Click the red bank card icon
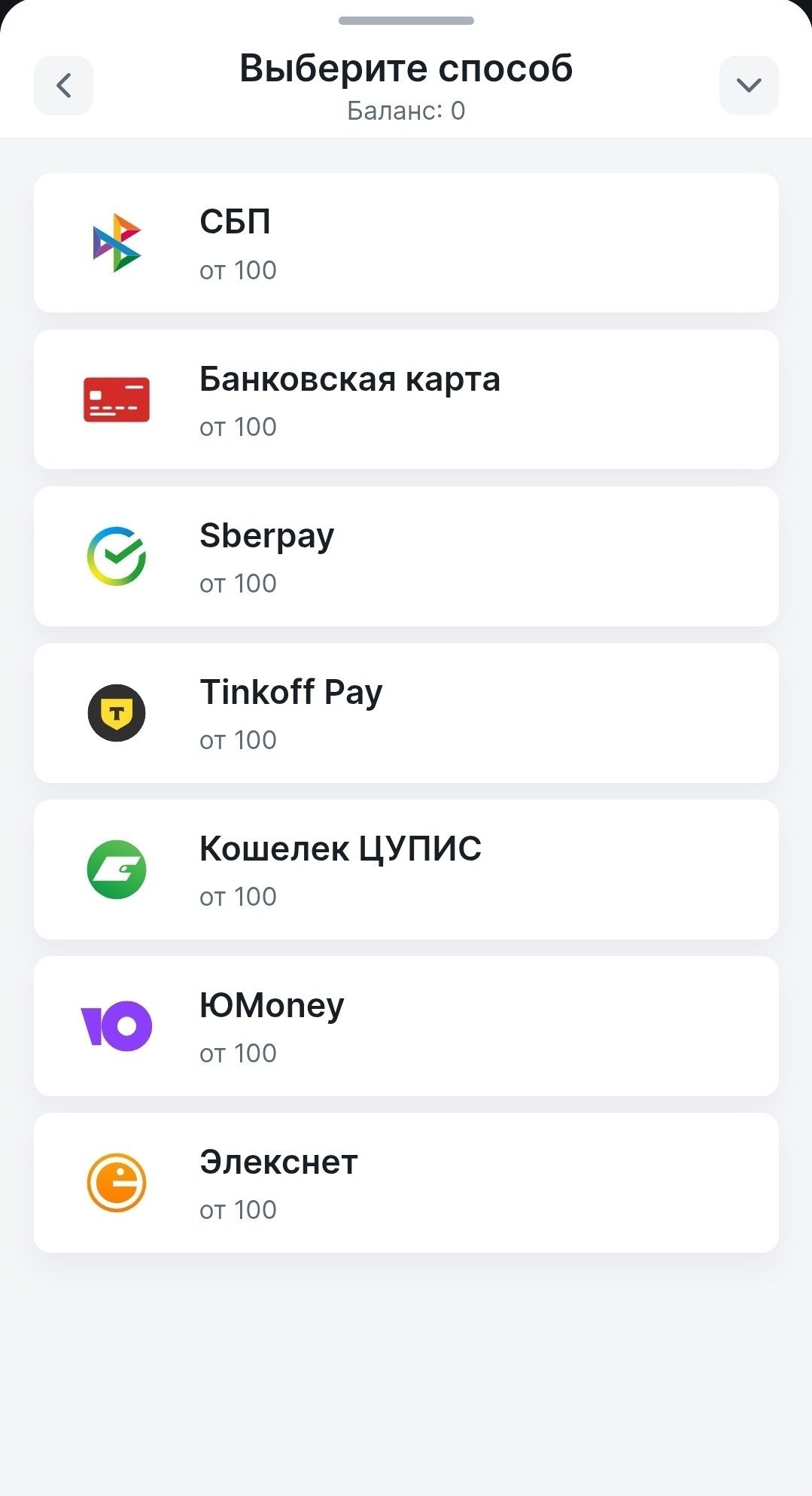812x1496 pixels. click(x=115, y=399)
